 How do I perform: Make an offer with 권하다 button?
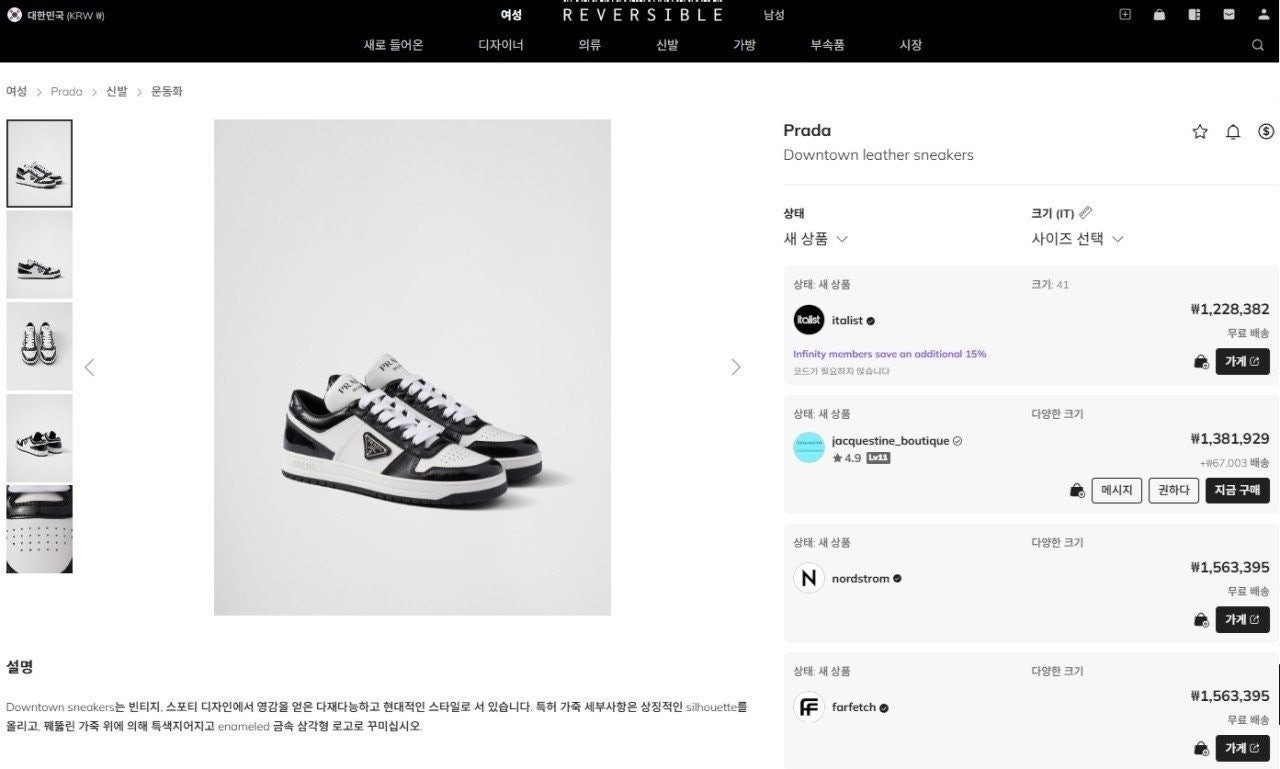1173,490
